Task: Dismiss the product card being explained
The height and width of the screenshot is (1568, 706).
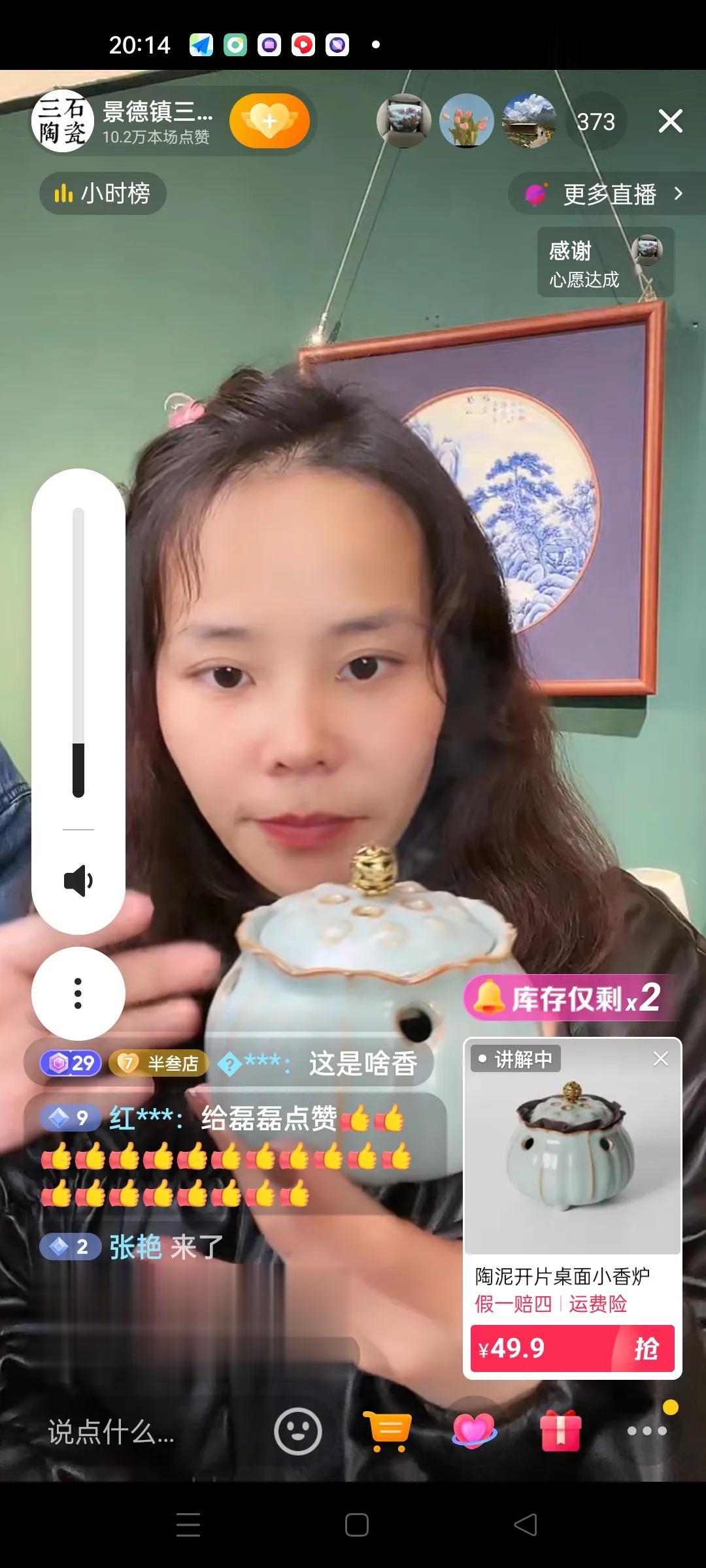Action: pos(661,1059)
